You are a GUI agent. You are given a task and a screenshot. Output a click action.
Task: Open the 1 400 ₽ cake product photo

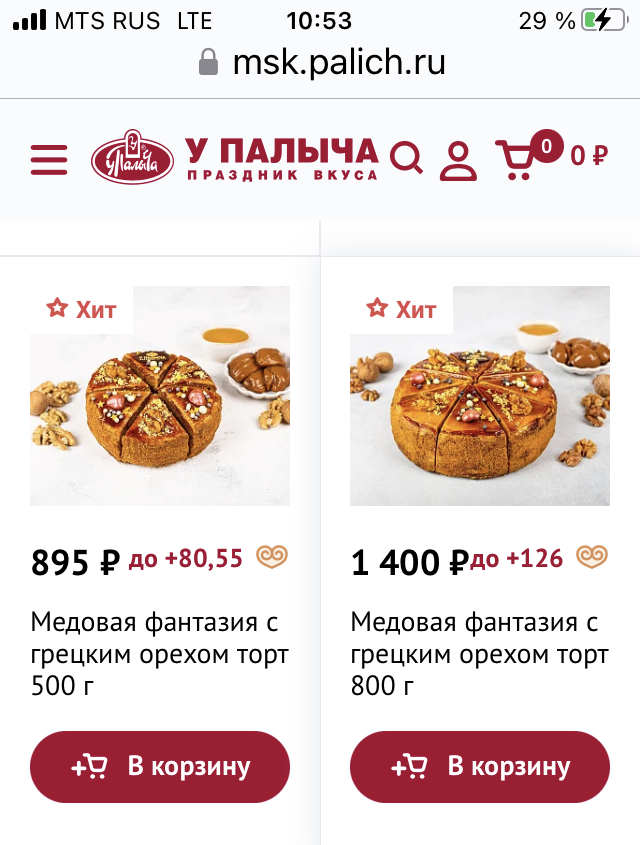[x=480, y=396]
